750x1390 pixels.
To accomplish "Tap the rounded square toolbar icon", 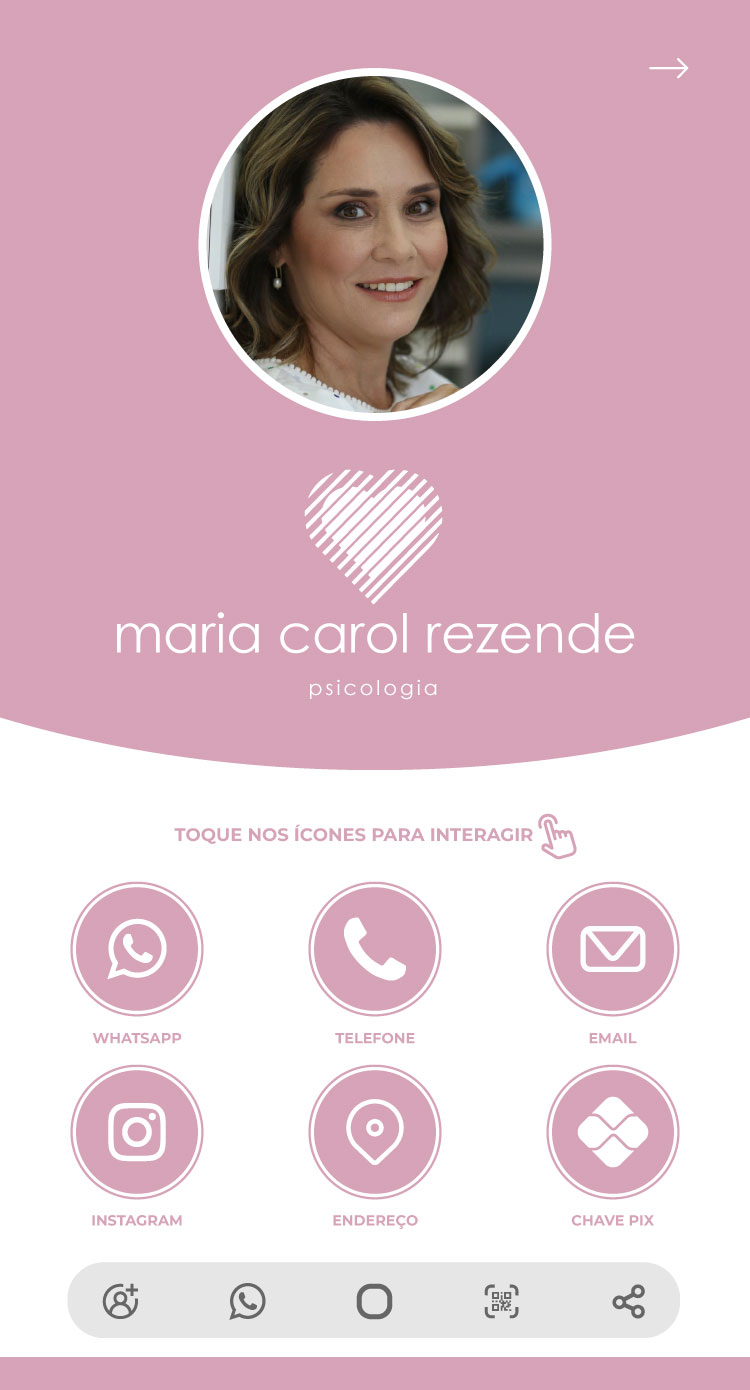I will click(374, 1301).
